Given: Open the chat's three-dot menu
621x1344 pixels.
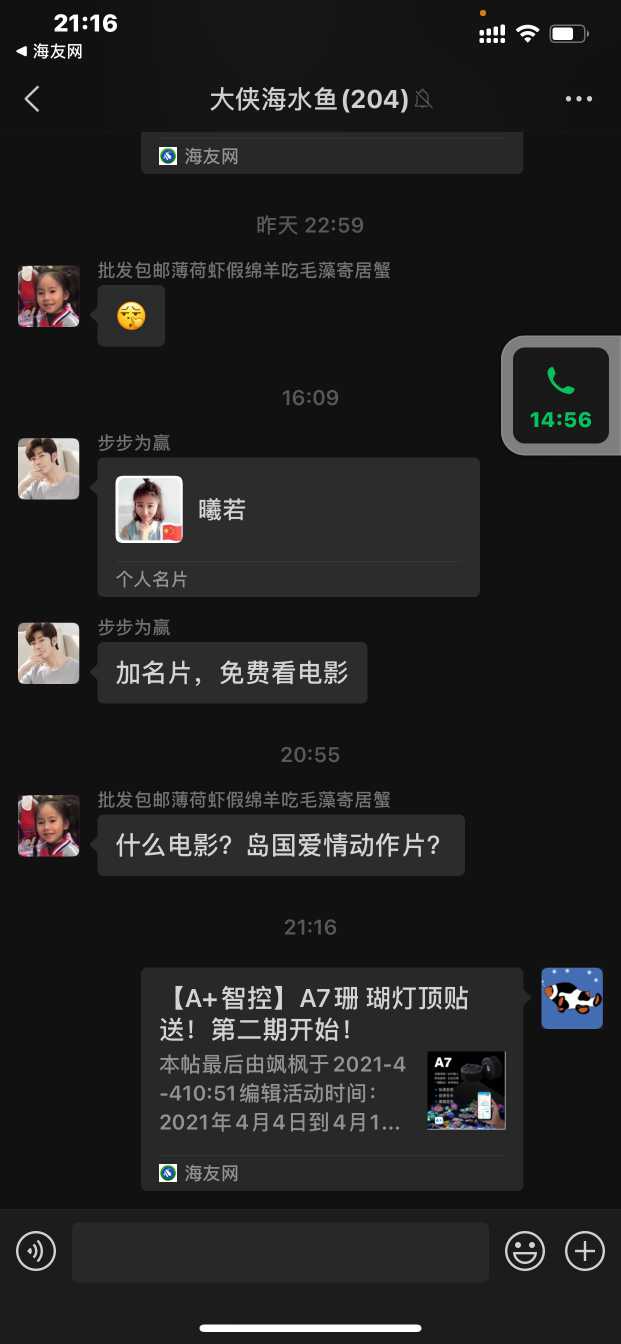Looking at the screenshot, I should click(579, 98).
